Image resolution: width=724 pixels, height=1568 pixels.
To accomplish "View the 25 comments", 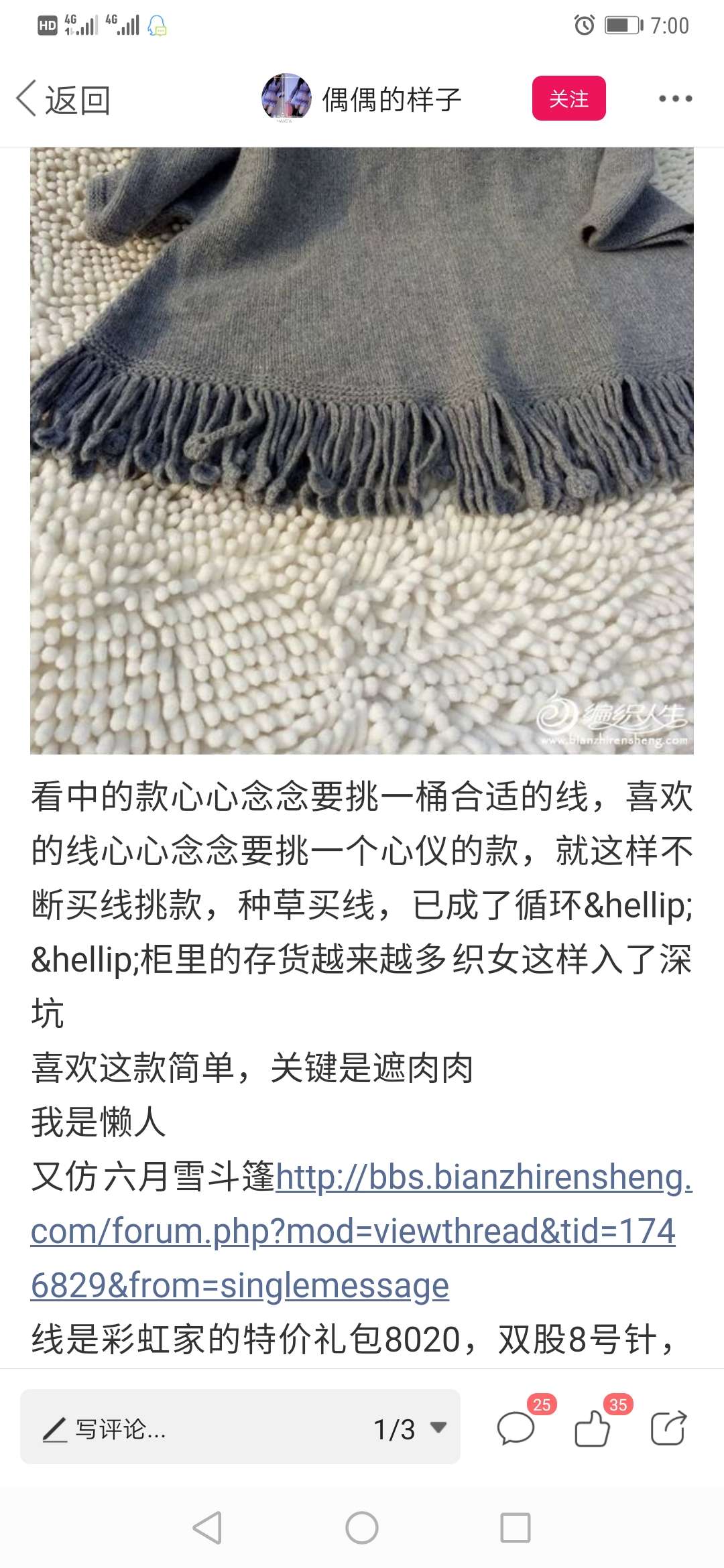I will tap(517, 1428).
